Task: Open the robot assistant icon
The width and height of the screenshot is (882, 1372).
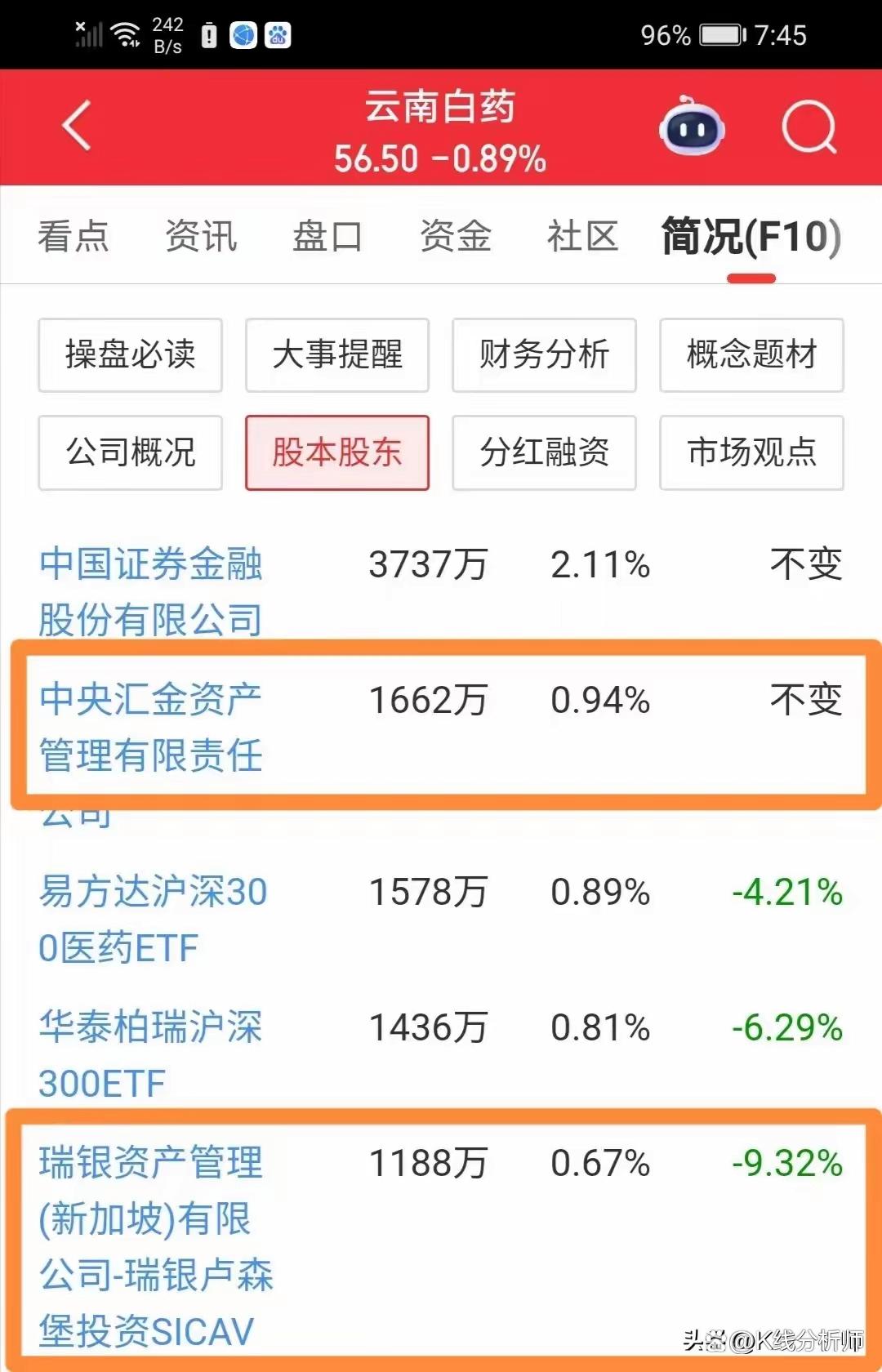Action: click(691, 128)
